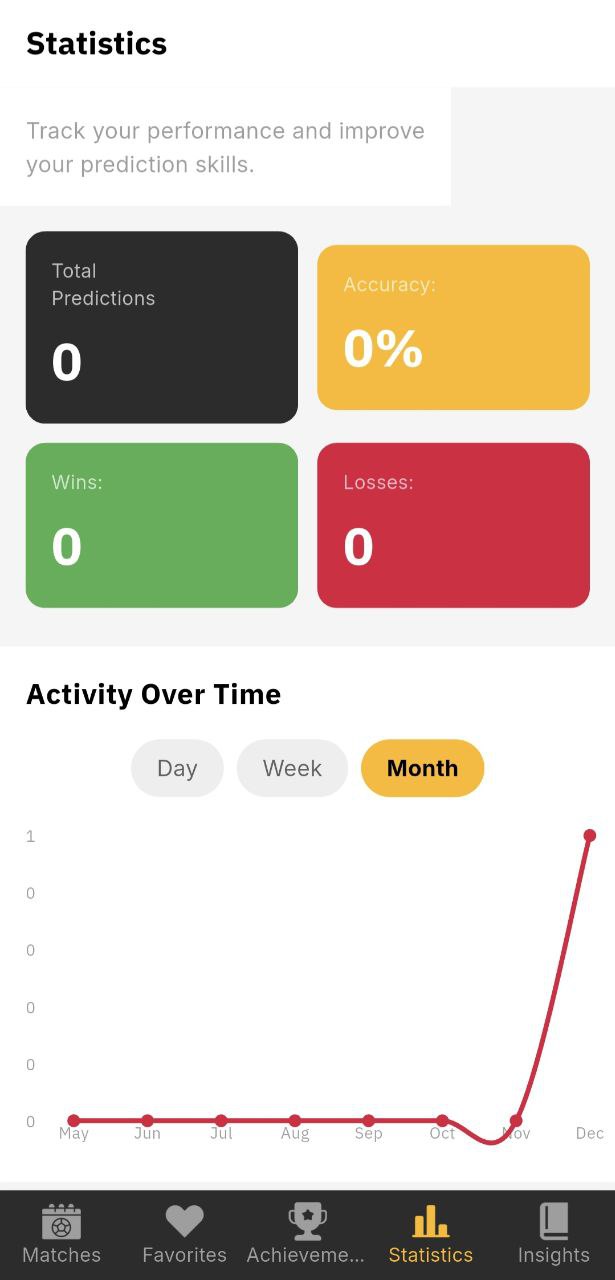Open the Matches tab

(61, 1235)
